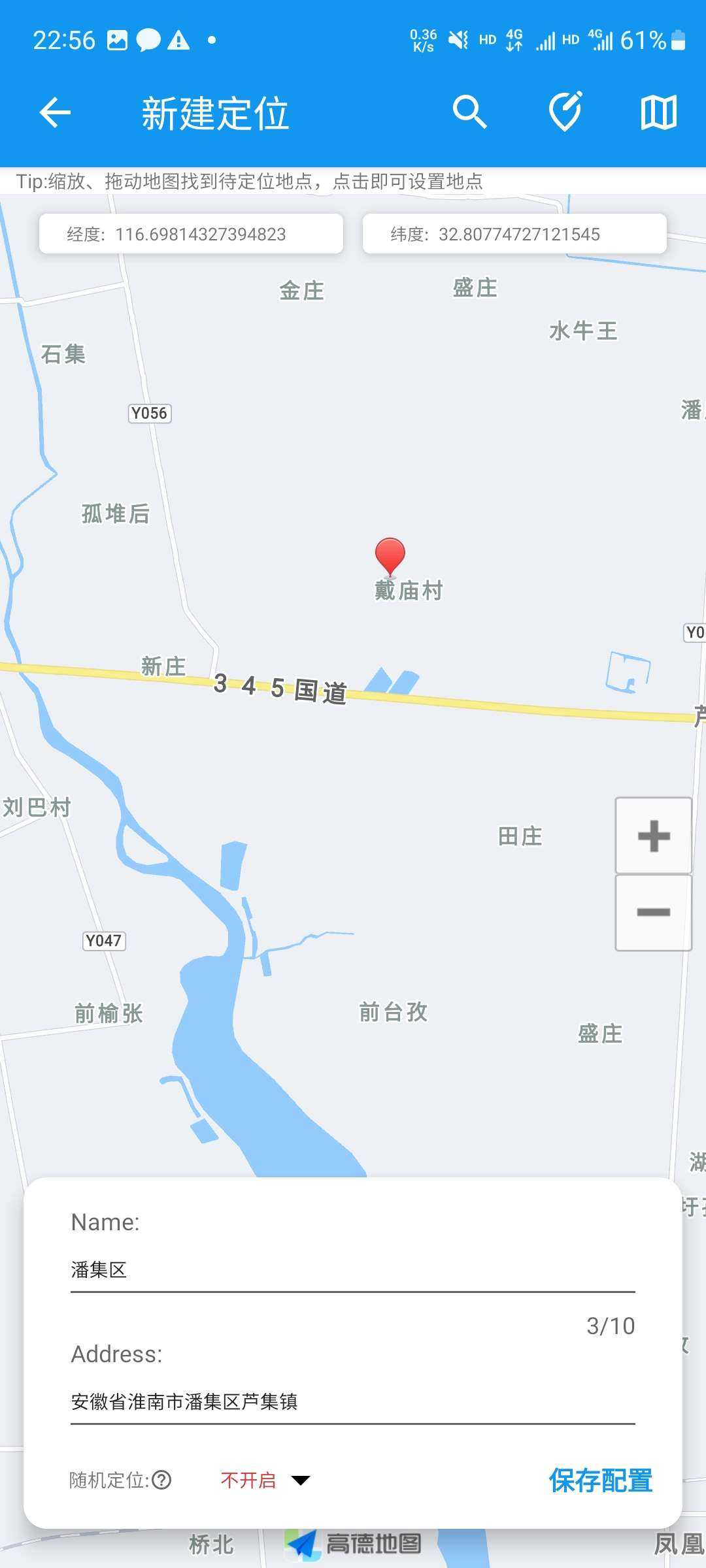Go back using the top-left arrow
Image resolution: width=706 pixels, height=1568 pixels.
[x=55, y=112]
